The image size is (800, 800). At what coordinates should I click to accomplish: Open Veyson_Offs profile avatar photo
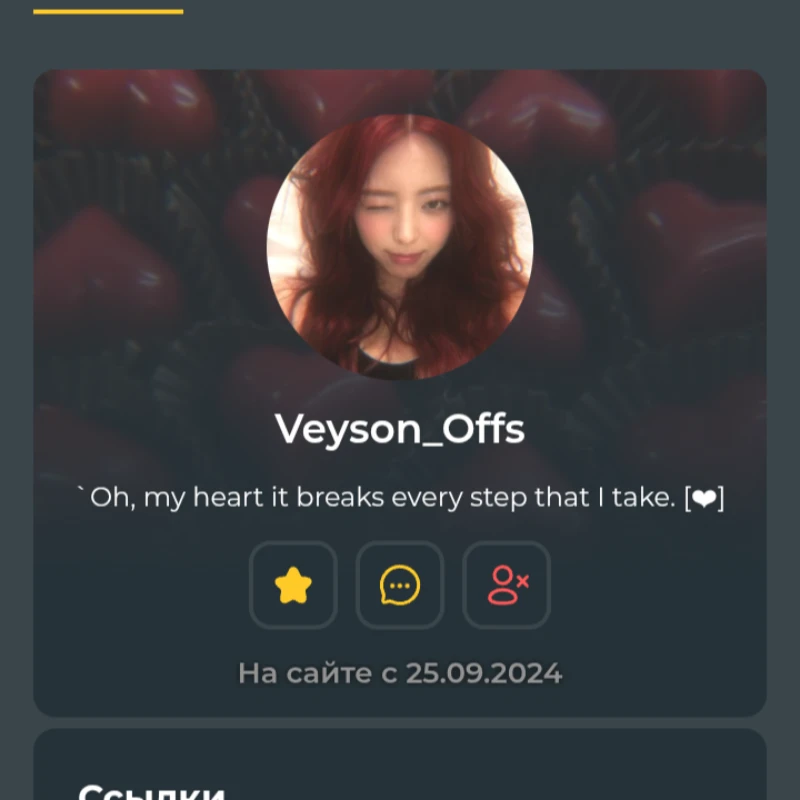(400, 247)
